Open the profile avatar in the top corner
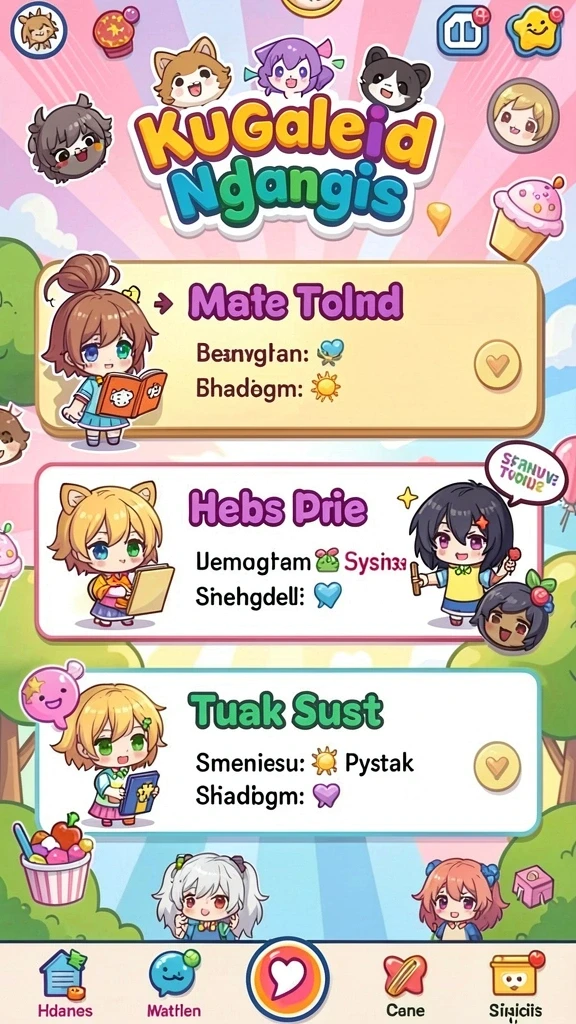Image resolution: width=576 pixels, height=1024 pixels. tap(39, 29)
